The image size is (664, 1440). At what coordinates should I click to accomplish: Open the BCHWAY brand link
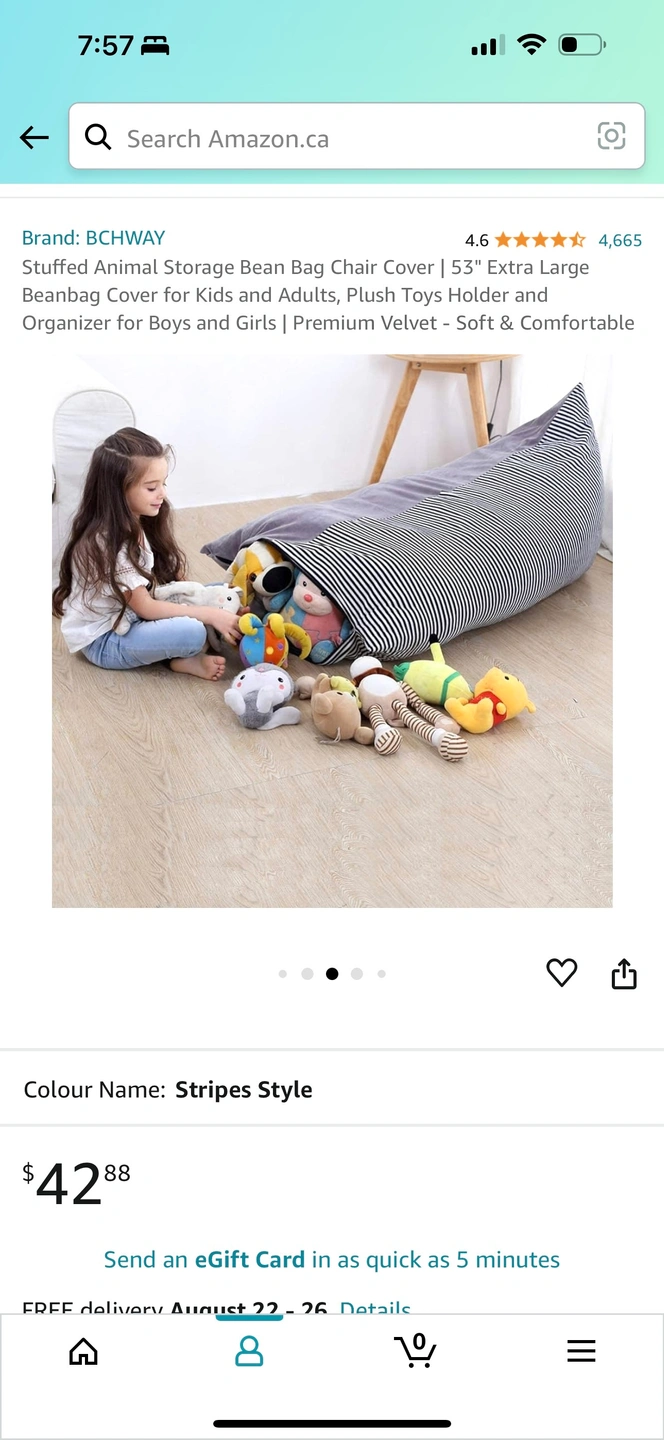93,238
